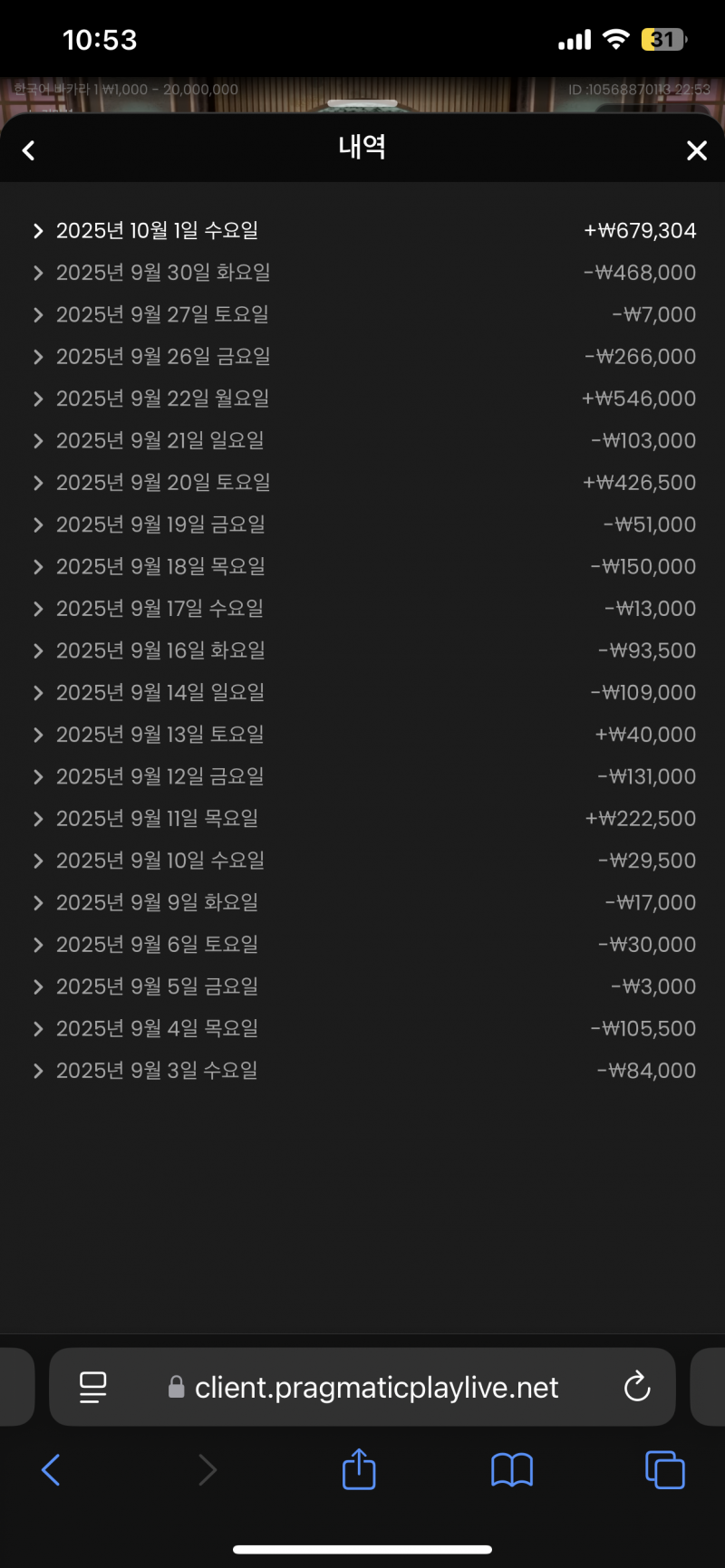
Task: Expand the 2025년 9월 13일 토요일 entry
Action: [x=159, y=735]
